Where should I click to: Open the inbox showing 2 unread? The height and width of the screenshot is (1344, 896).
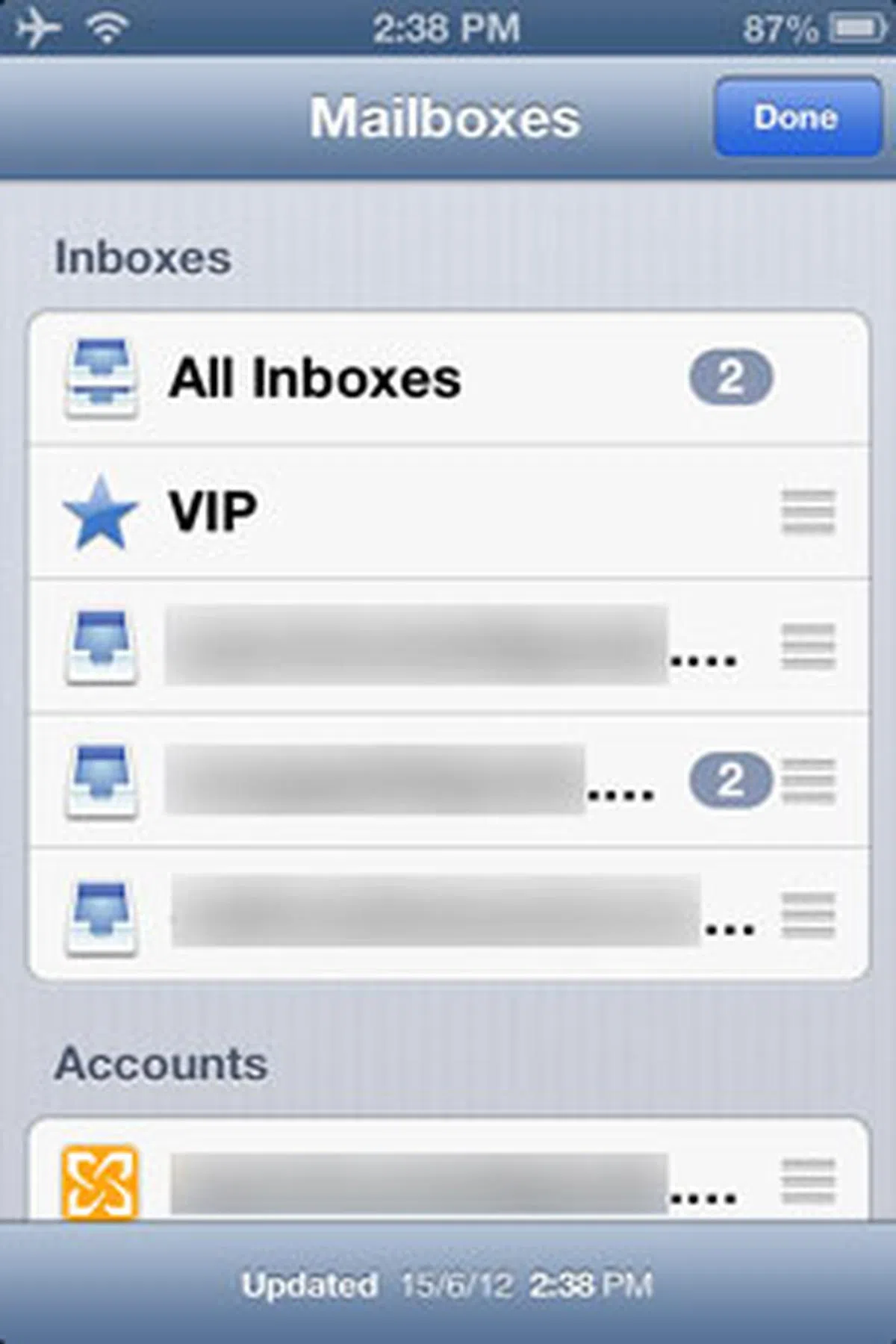coord(373,781)
